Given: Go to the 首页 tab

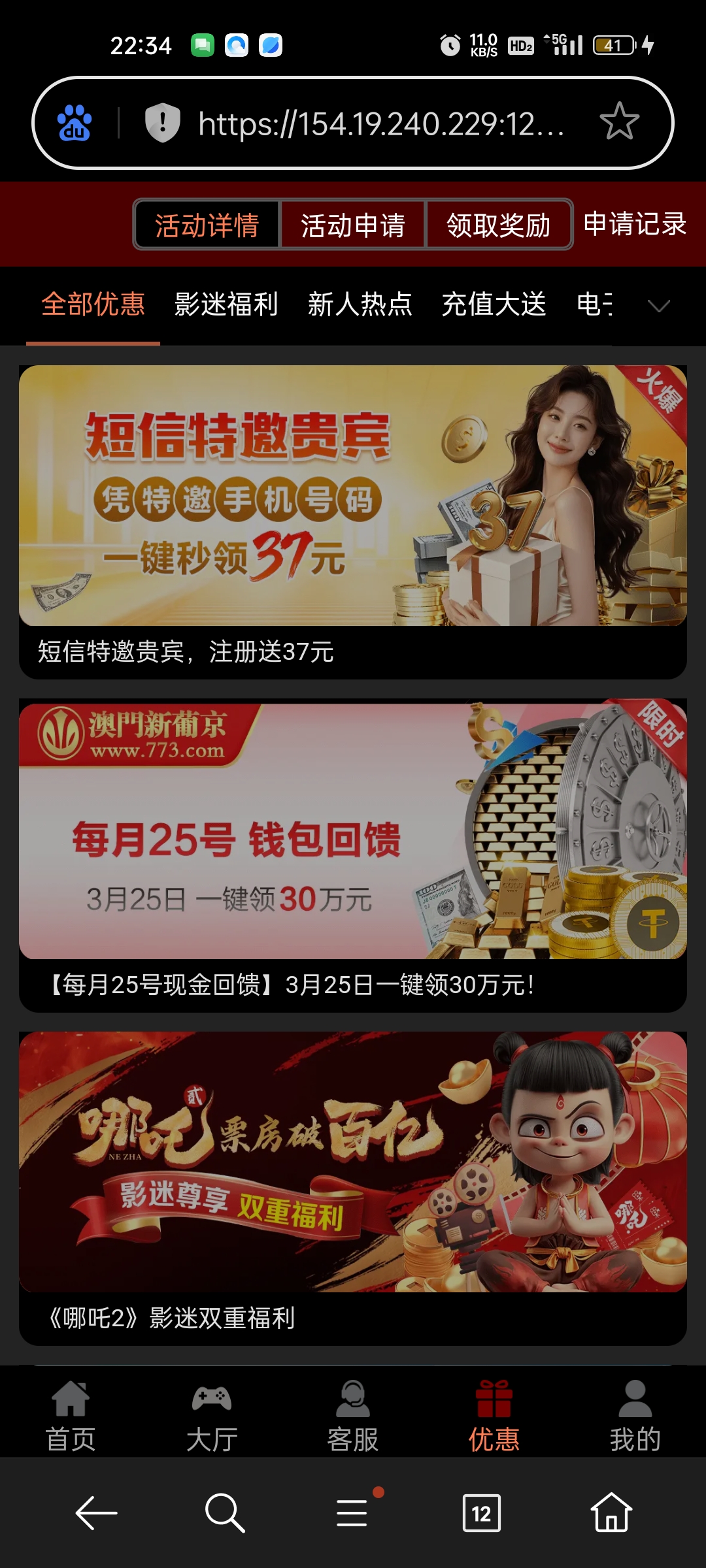Looking at the screenshot, I should point(71,1414).
